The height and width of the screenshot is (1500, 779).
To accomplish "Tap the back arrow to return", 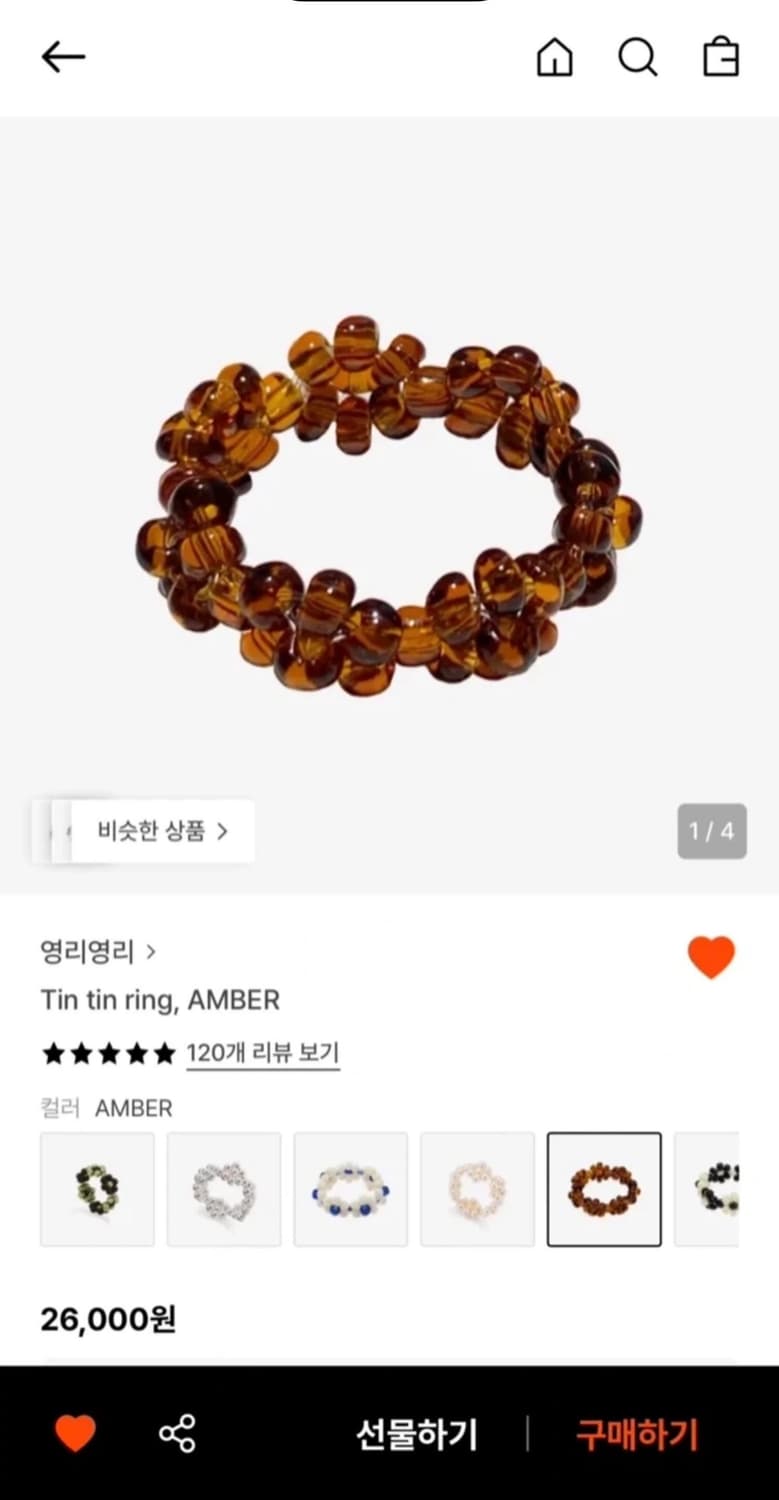I will (62, 57).
